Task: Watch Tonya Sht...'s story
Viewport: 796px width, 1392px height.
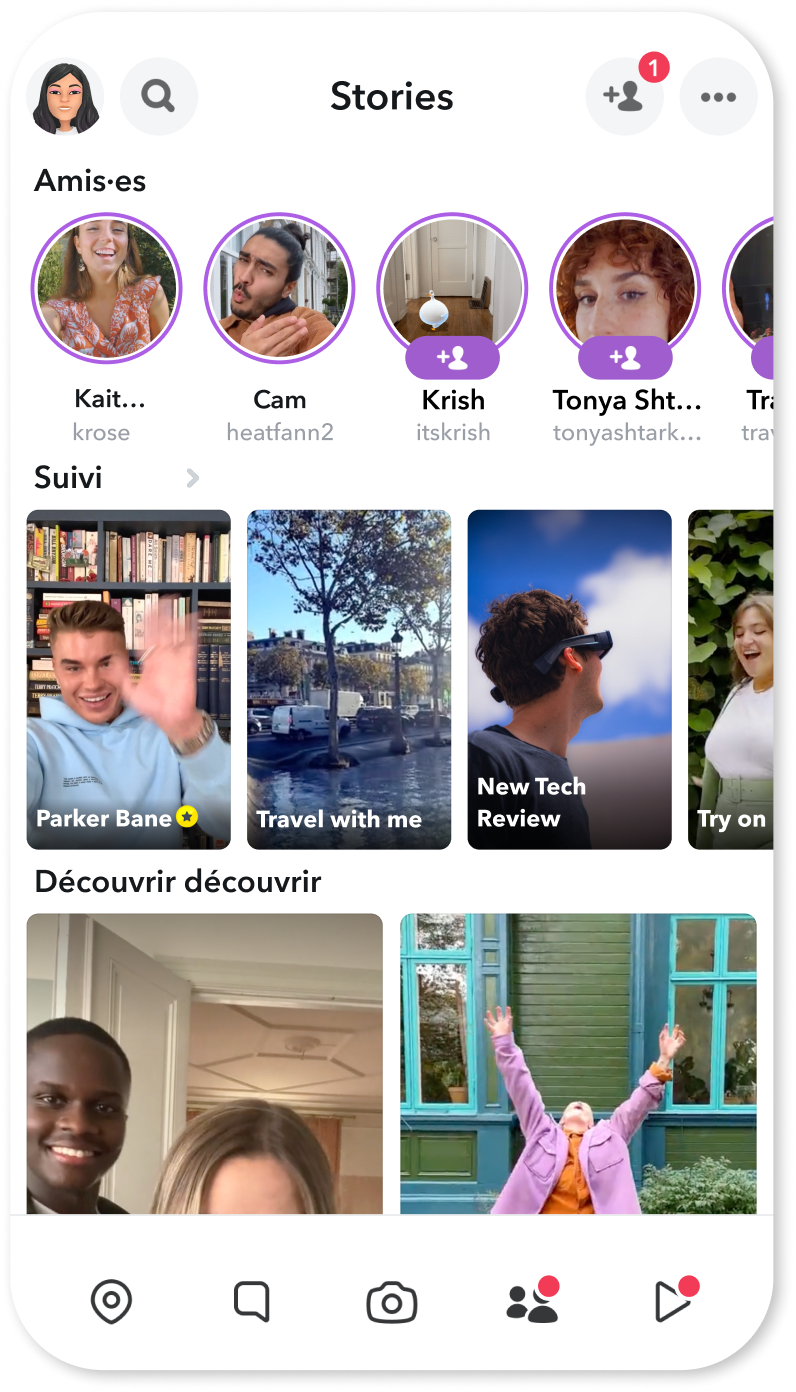Action: 625,280
